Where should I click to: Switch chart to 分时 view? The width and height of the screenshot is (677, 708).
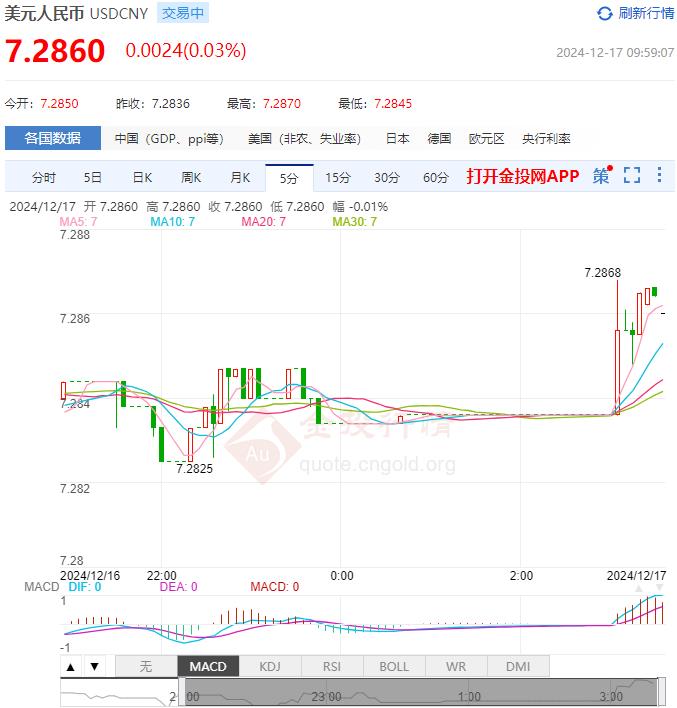(x=44, y=178)
